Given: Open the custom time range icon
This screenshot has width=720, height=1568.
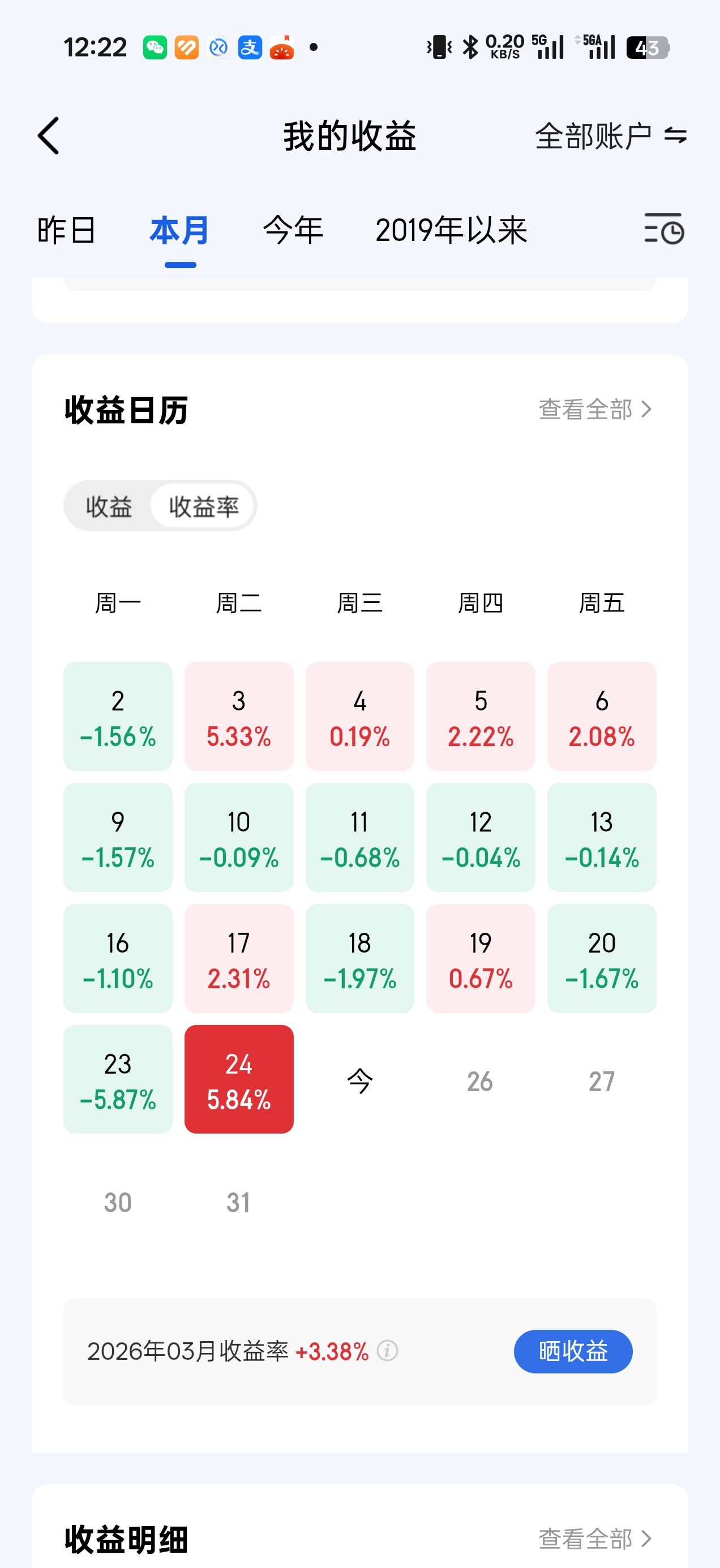Looking at the screenshot, I should pos(664,230).
